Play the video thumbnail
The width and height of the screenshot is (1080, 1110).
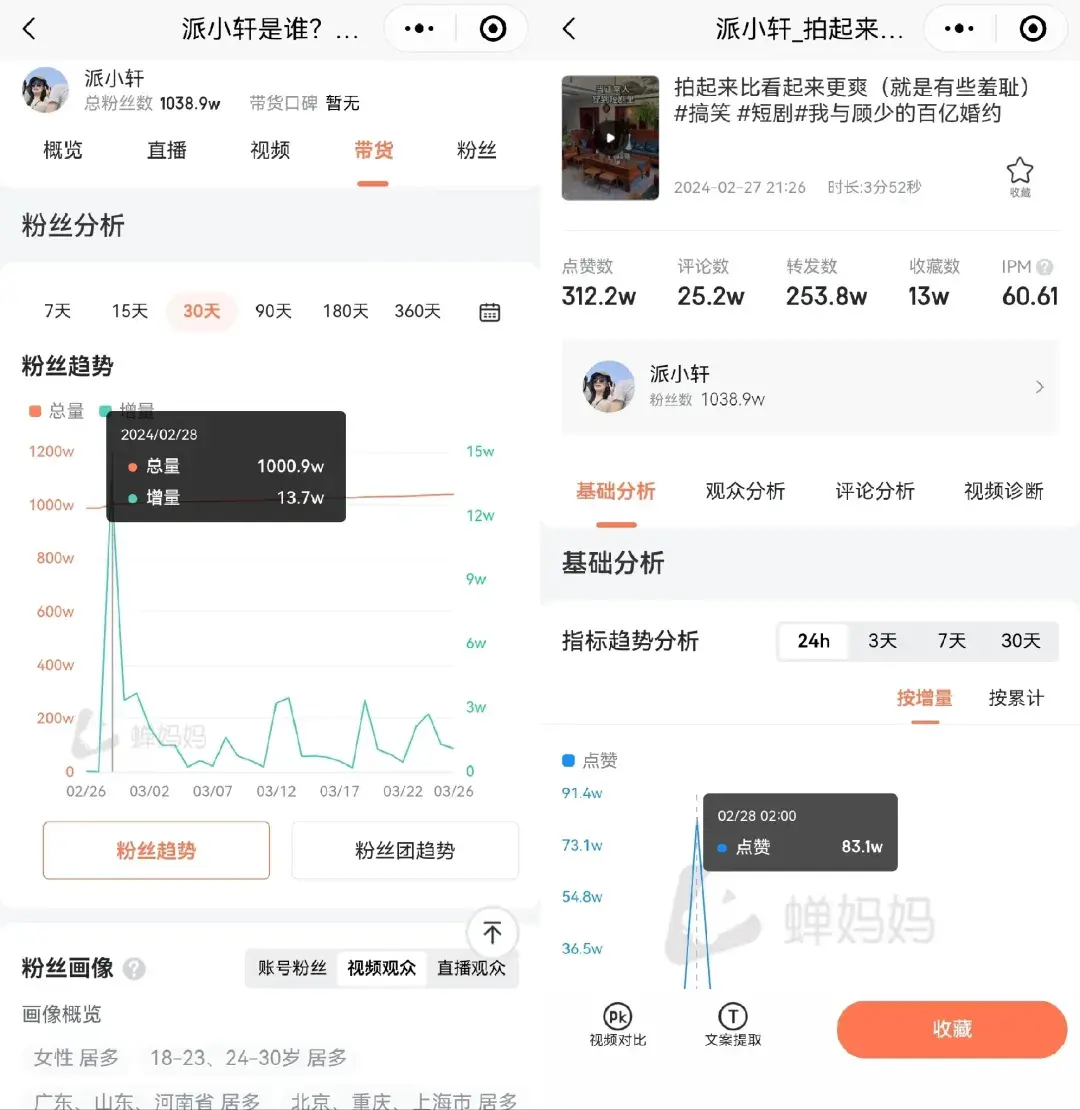coord(610,138)
